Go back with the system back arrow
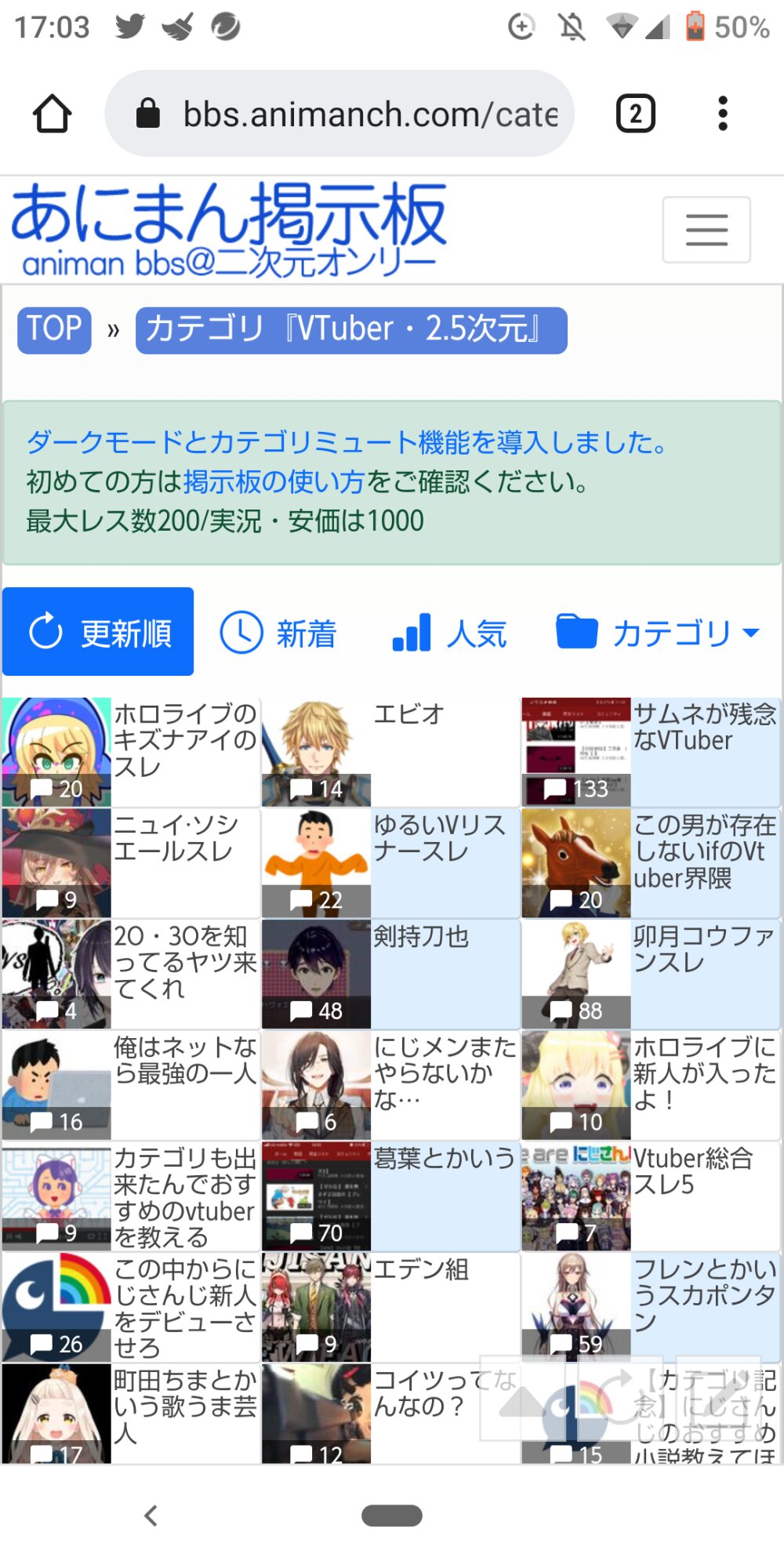 151,1515
